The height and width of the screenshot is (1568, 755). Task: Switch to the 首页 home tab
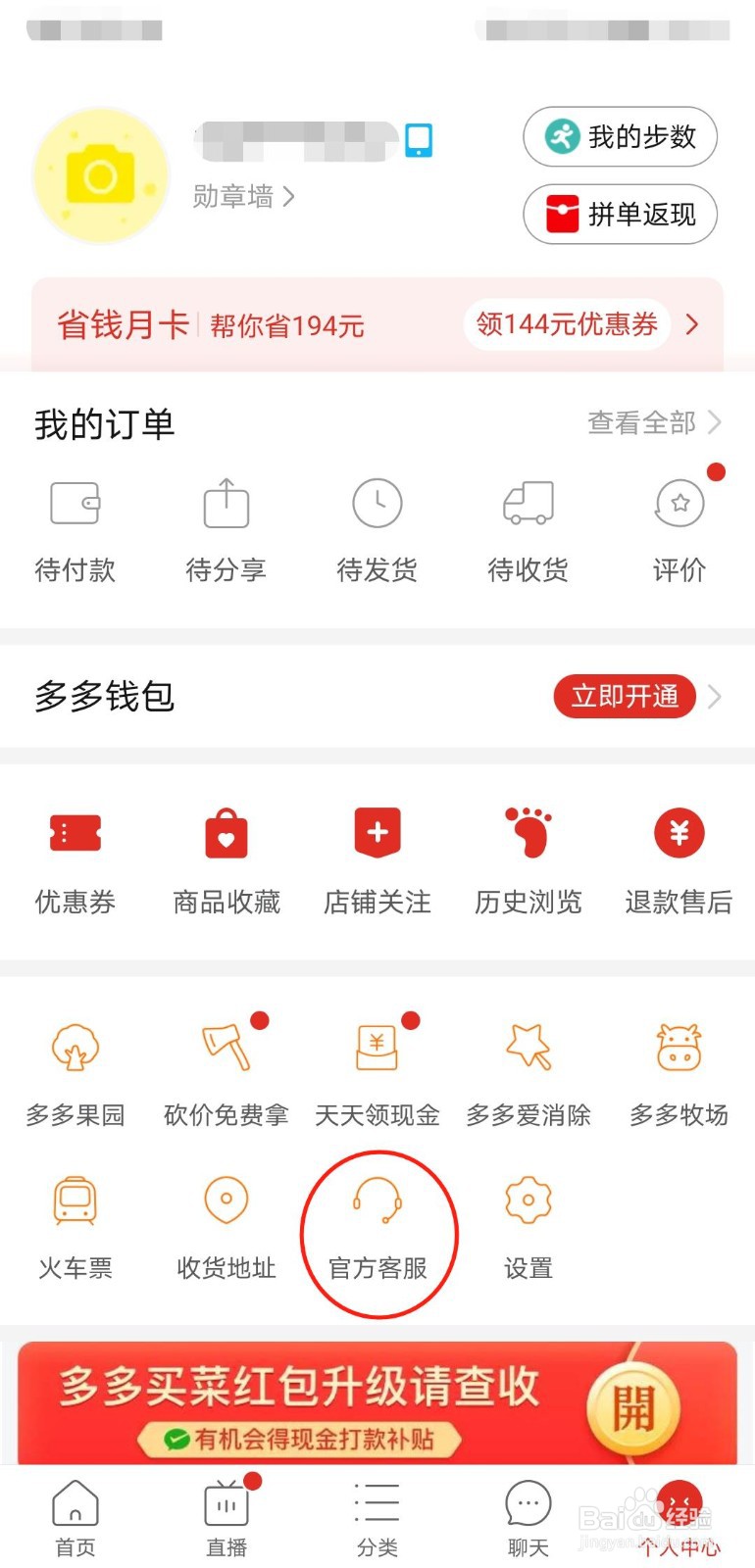click(75, 1517)
